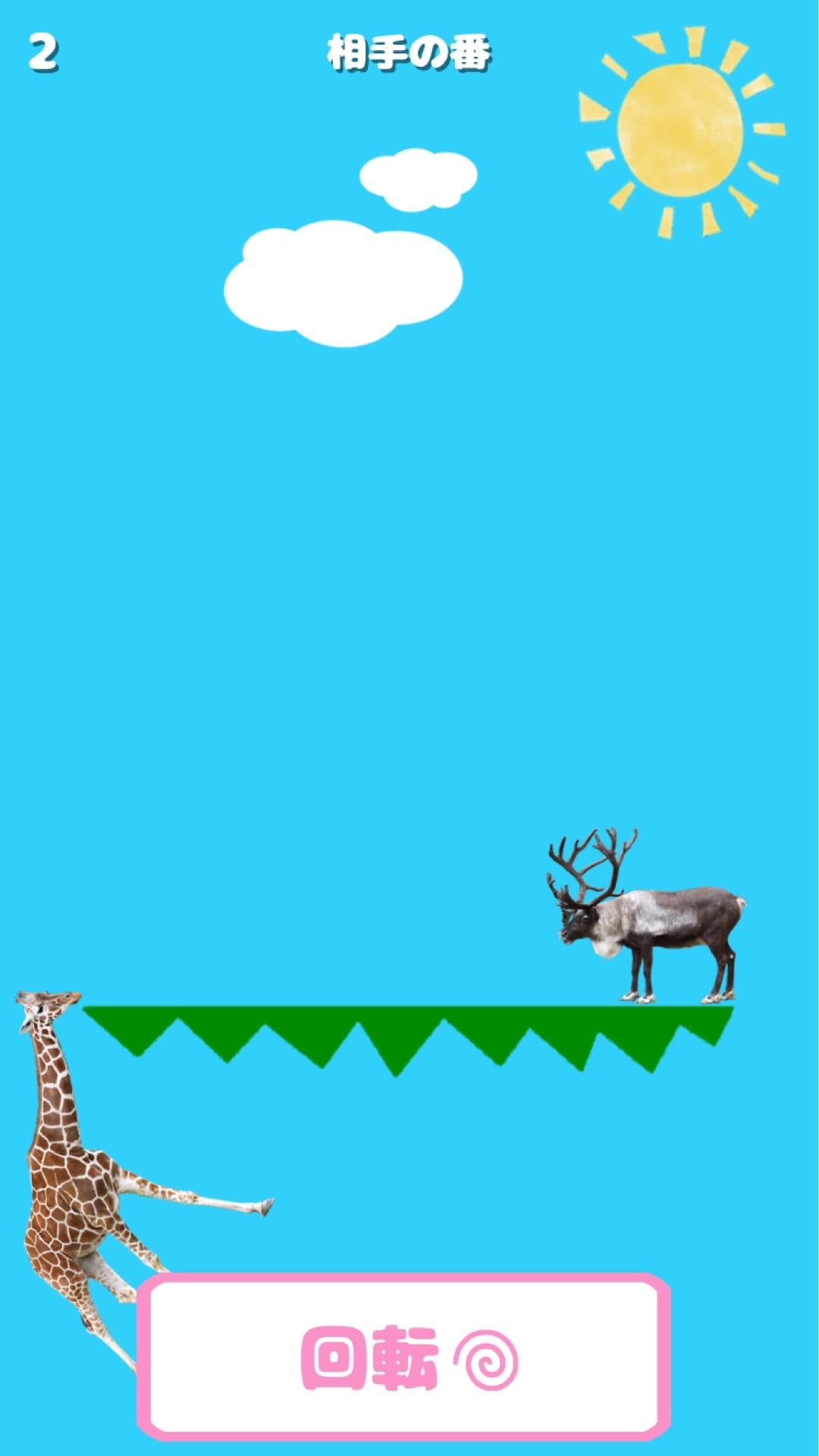Select the score counter showing 2
819x1456 pixels.
click(x=43, y=49)
